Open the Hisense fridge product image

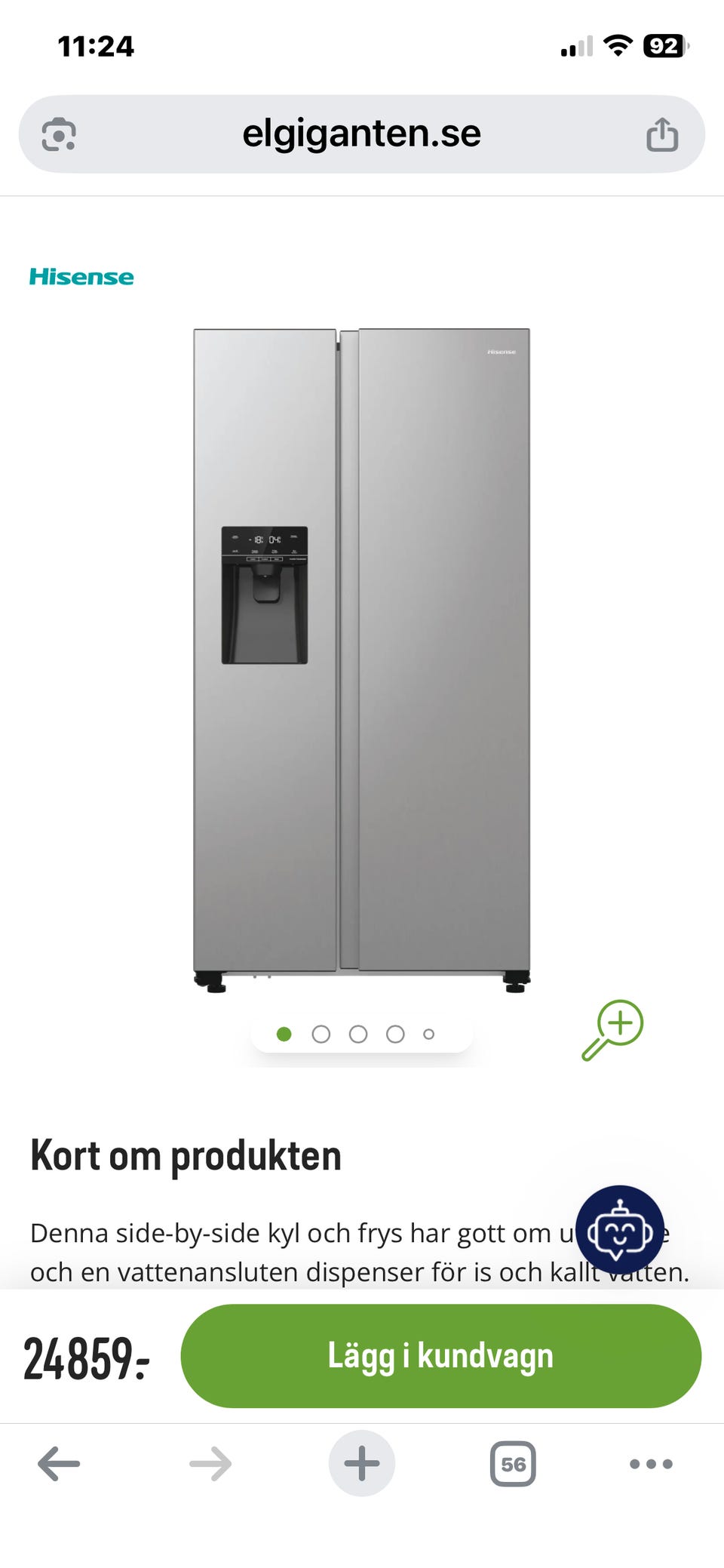pos(362,660)
